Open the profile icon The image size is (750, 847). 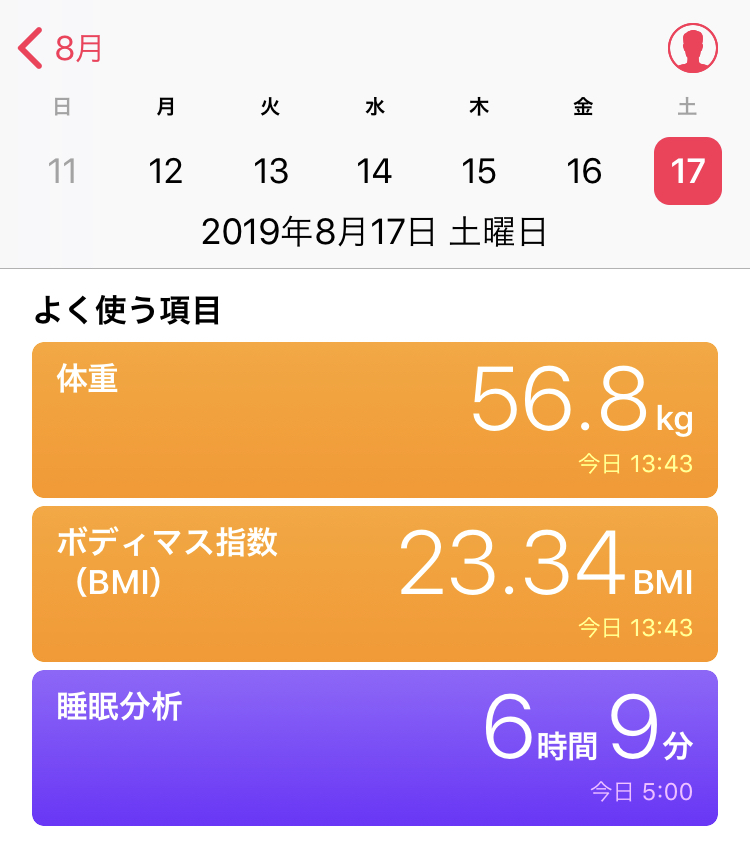(692, 48)
